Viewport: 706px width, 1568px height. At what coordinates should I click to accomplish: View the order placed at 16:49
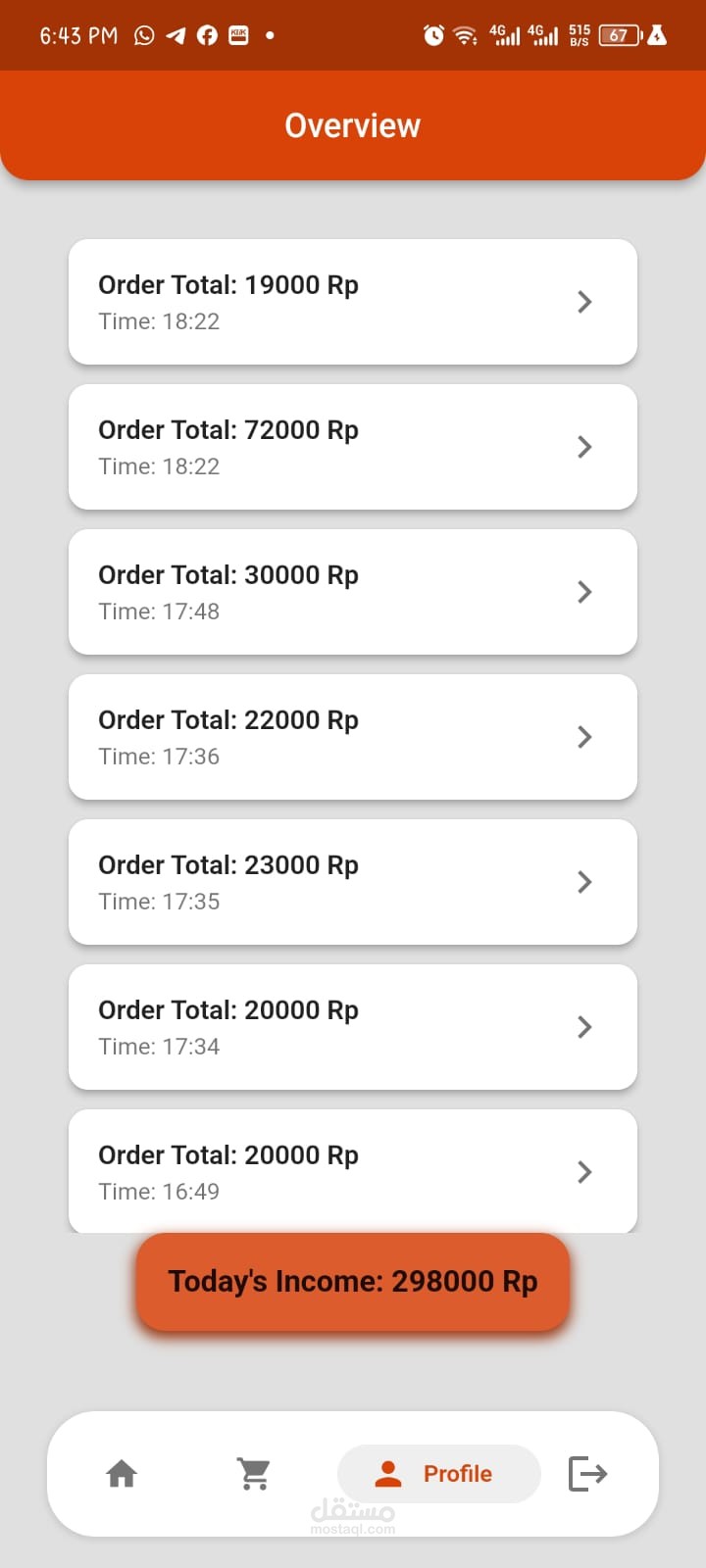coord(352,1171)
